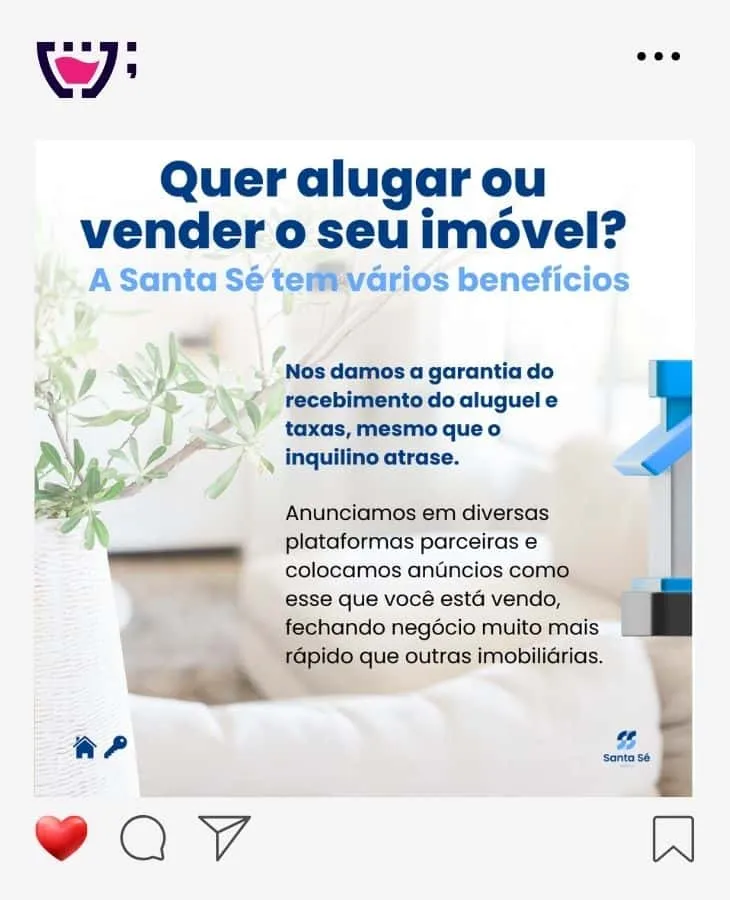
Task: Select the house icon inside the poster
Action: 83,747
